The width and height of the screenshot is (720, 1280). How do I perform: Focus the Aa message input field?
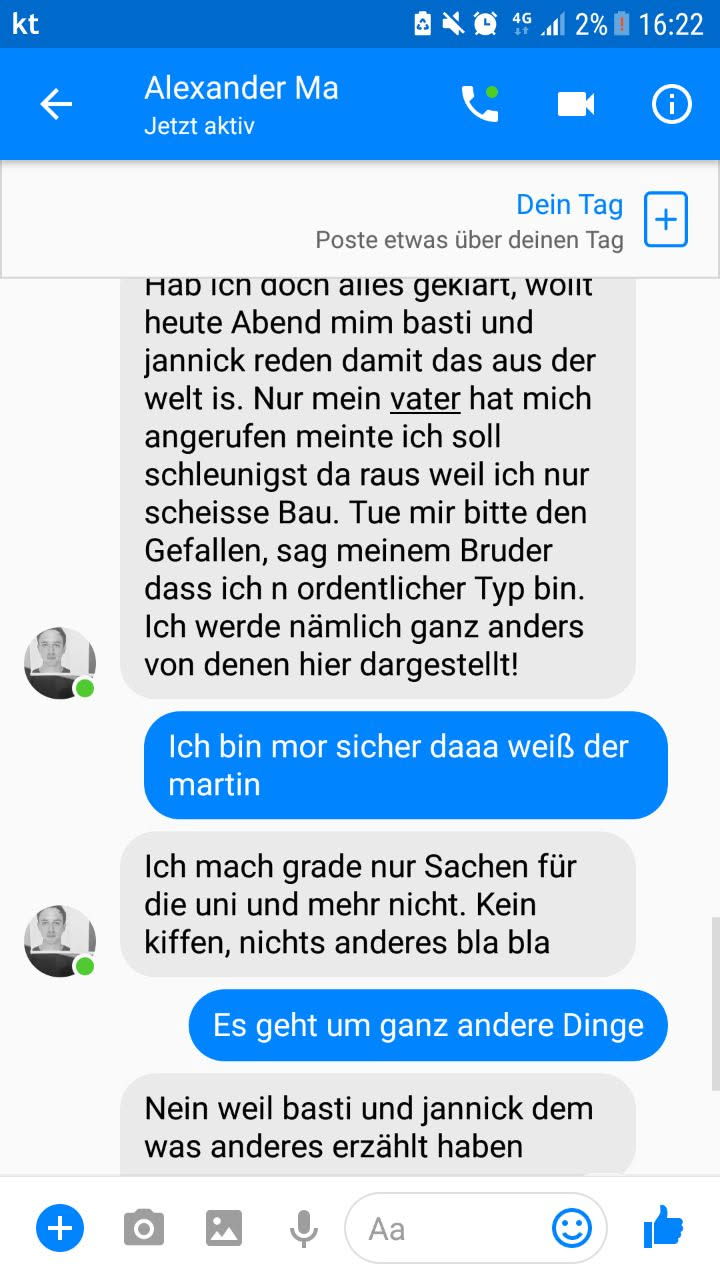pos(450,1228)
